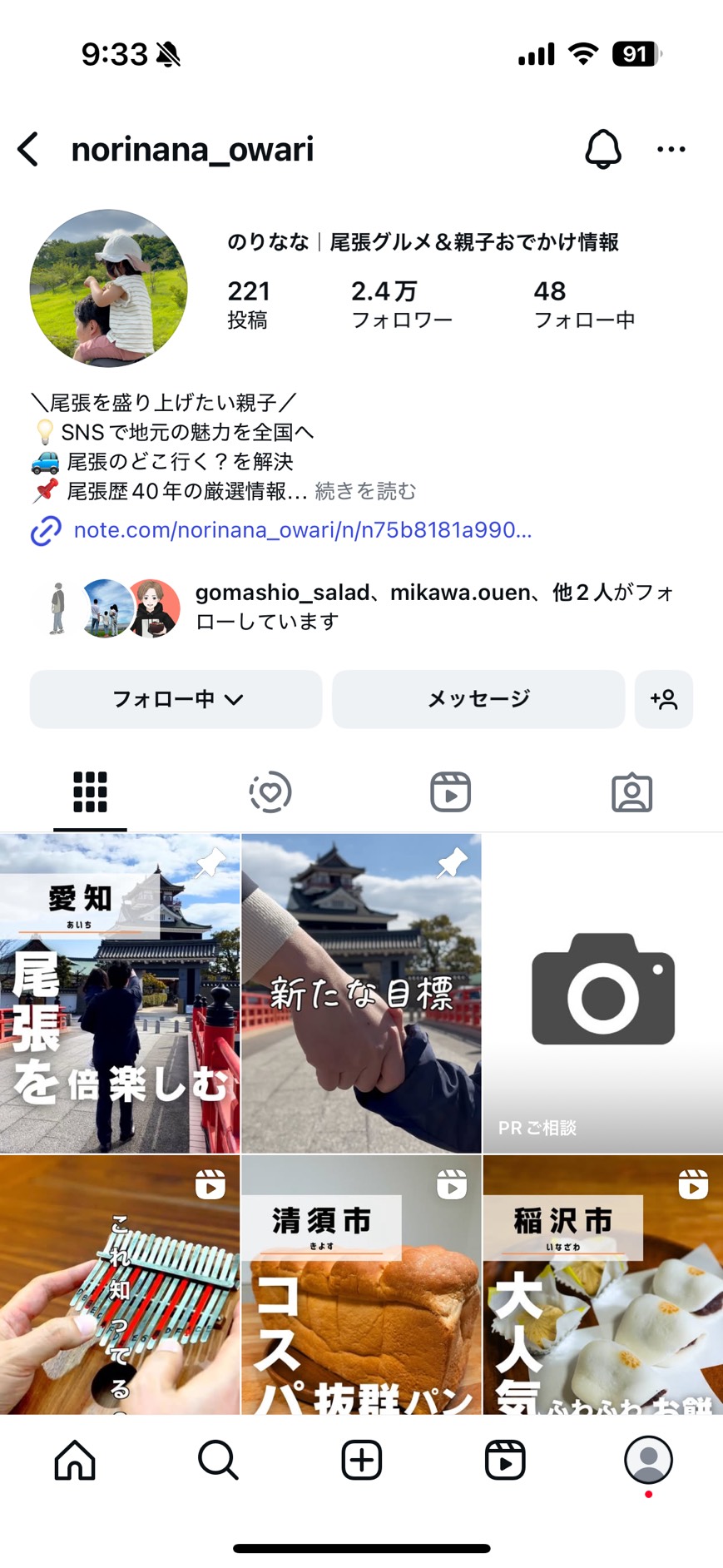
Task: Open Search in the bottom bar
Action: 218,1460
